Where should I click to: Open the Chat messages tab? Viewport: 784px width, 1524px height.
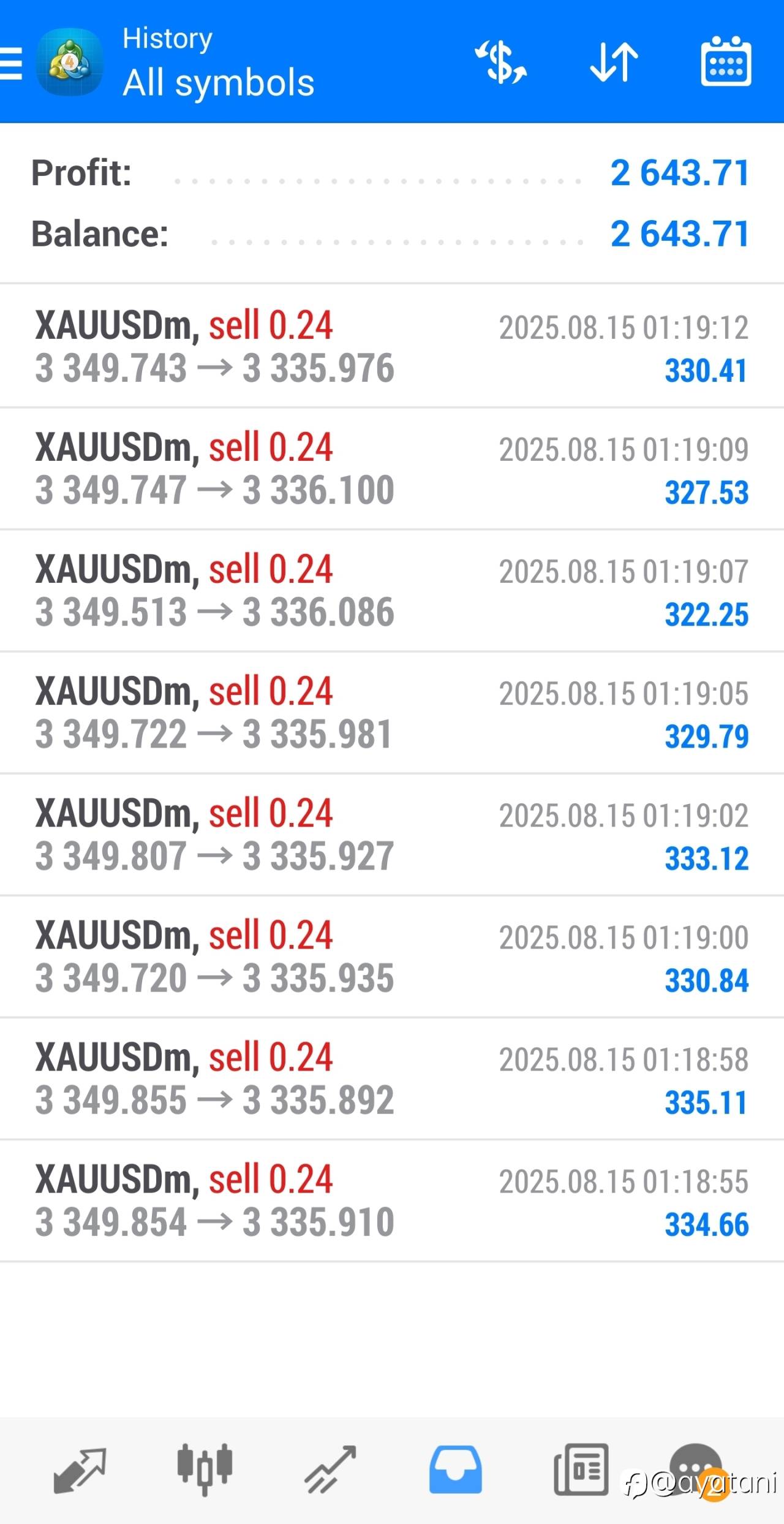695,1469
